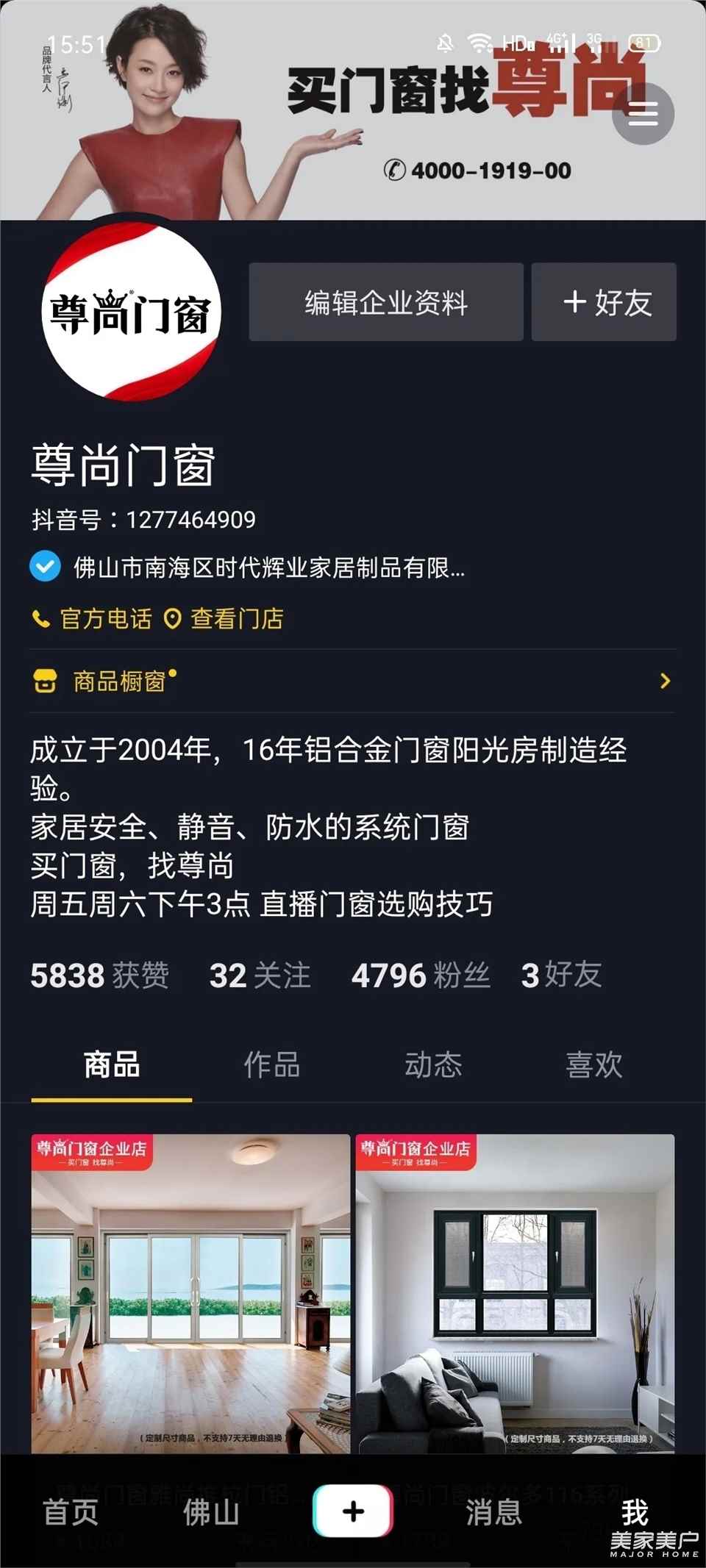View the 4796 粉丝 followers list
Viewport: 706px width, 1568px height.
[421, 975]
